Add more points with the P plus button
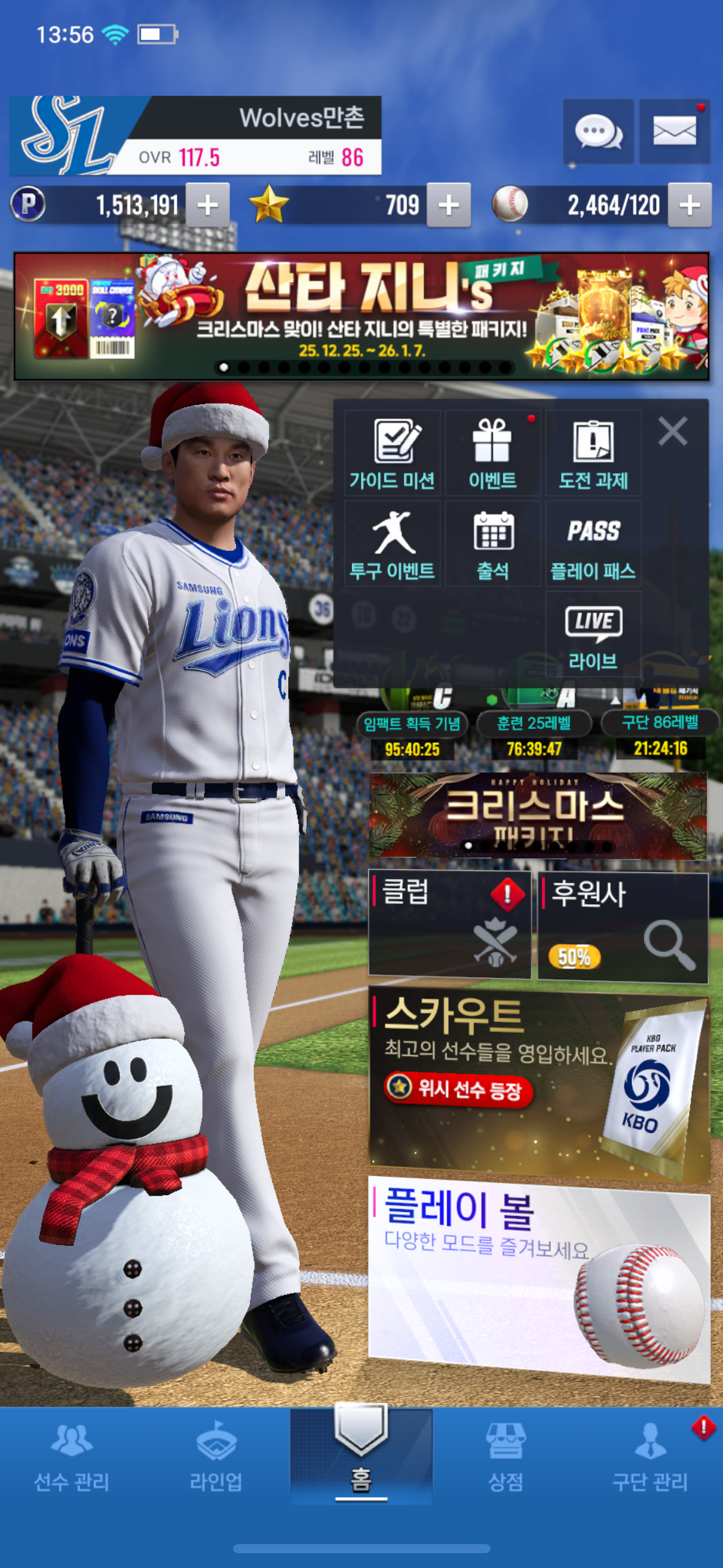The image size is (723, 1568). tap(208, 205)
